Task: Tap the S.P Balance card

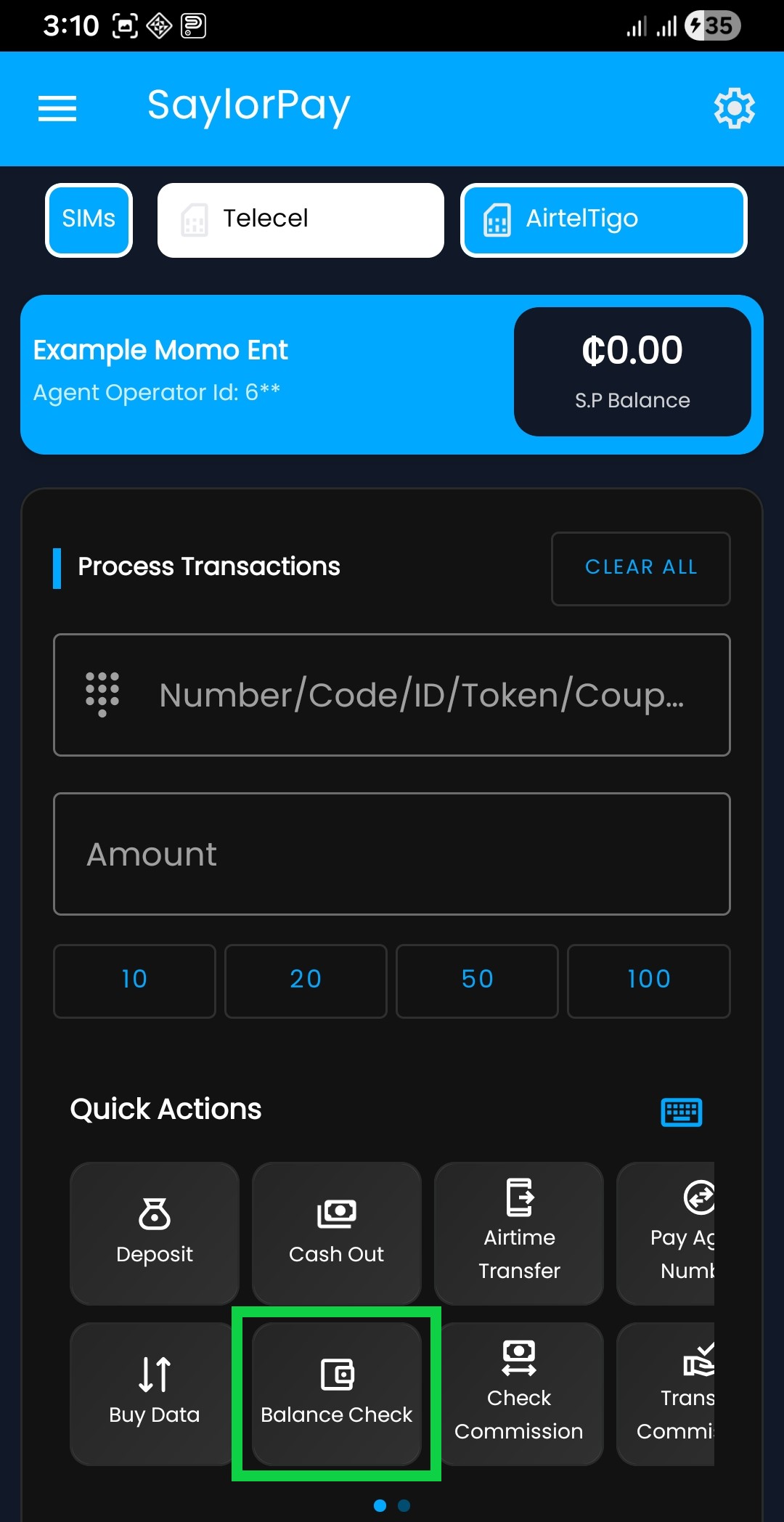Action: pyautogui.click(x=632, y=372)
